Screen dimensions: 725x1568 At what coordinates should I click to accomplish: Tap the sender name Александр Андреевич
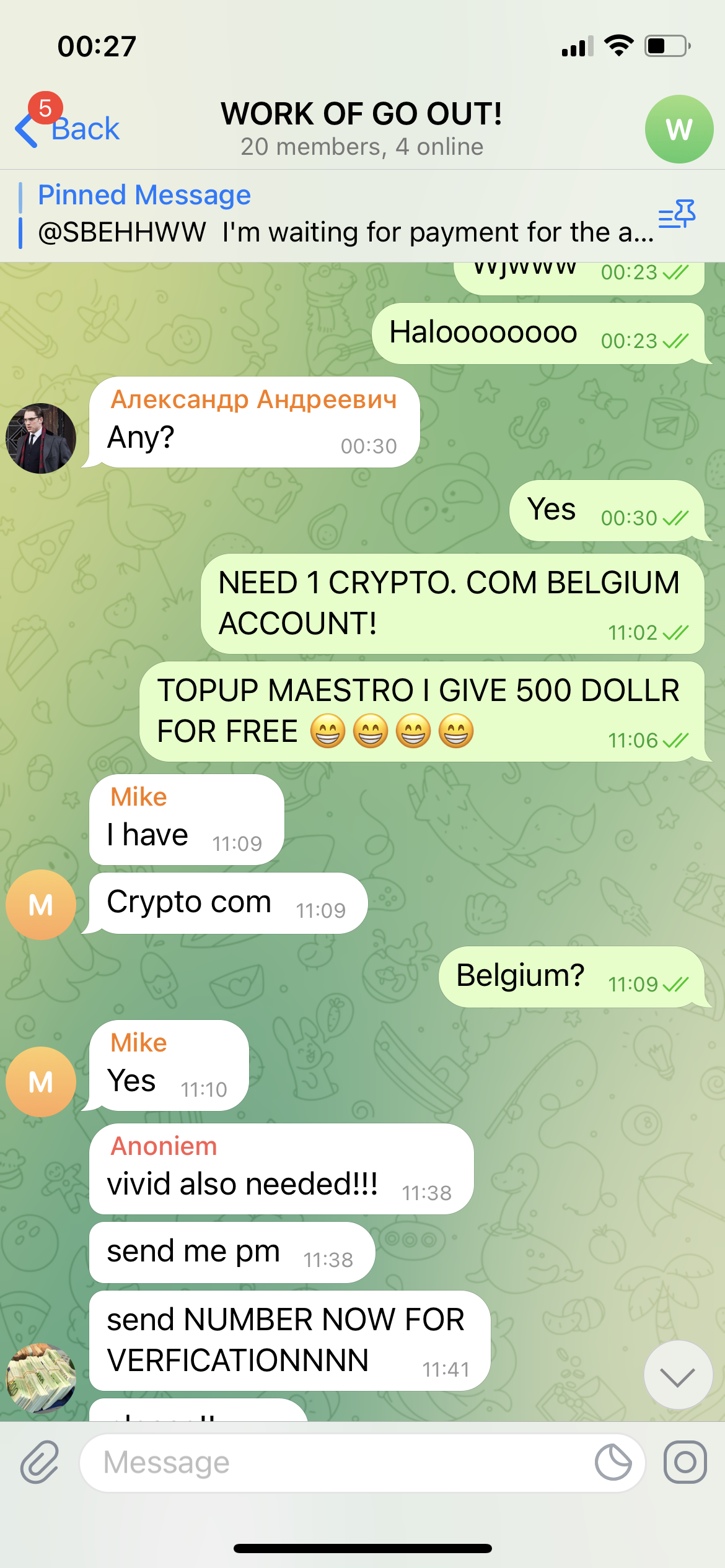tap(253, 399)
